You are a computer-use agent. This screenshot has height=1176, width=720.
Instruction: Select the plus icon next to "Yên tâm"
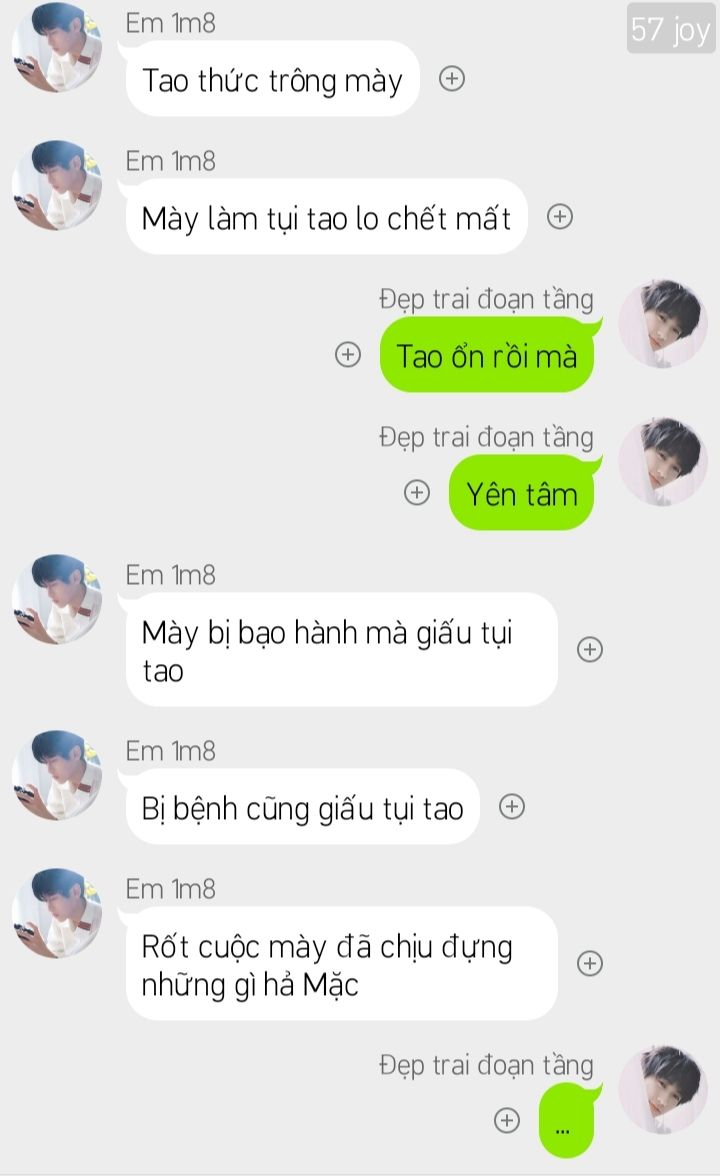point(416,492)
